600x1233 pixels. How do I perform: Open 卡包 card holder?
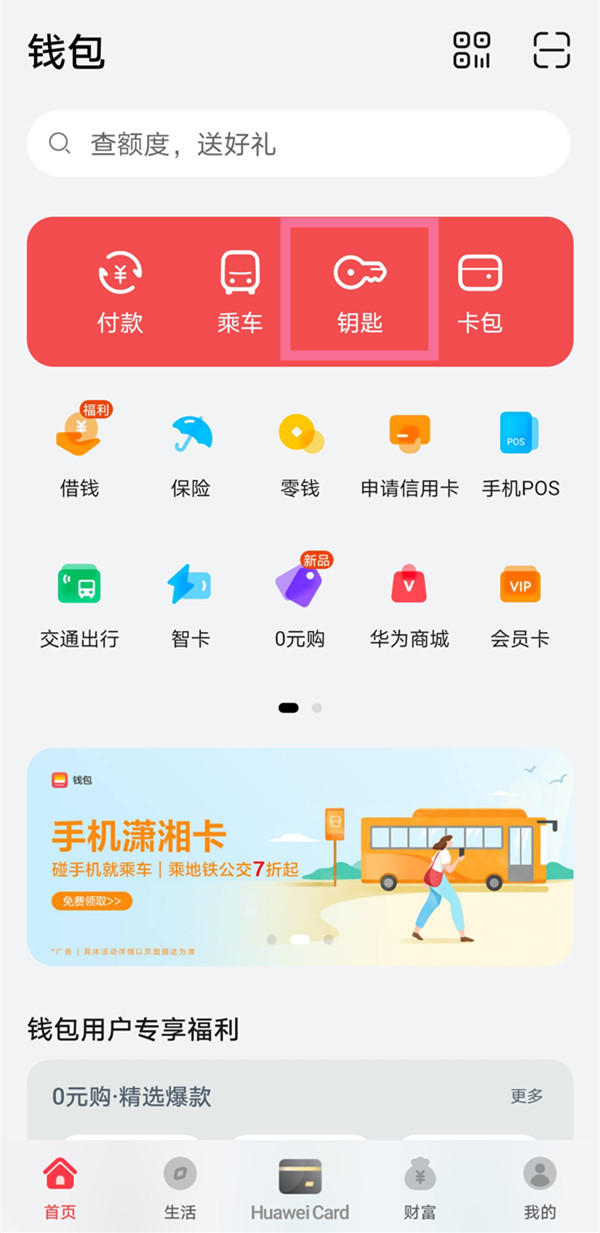point(479,292)
